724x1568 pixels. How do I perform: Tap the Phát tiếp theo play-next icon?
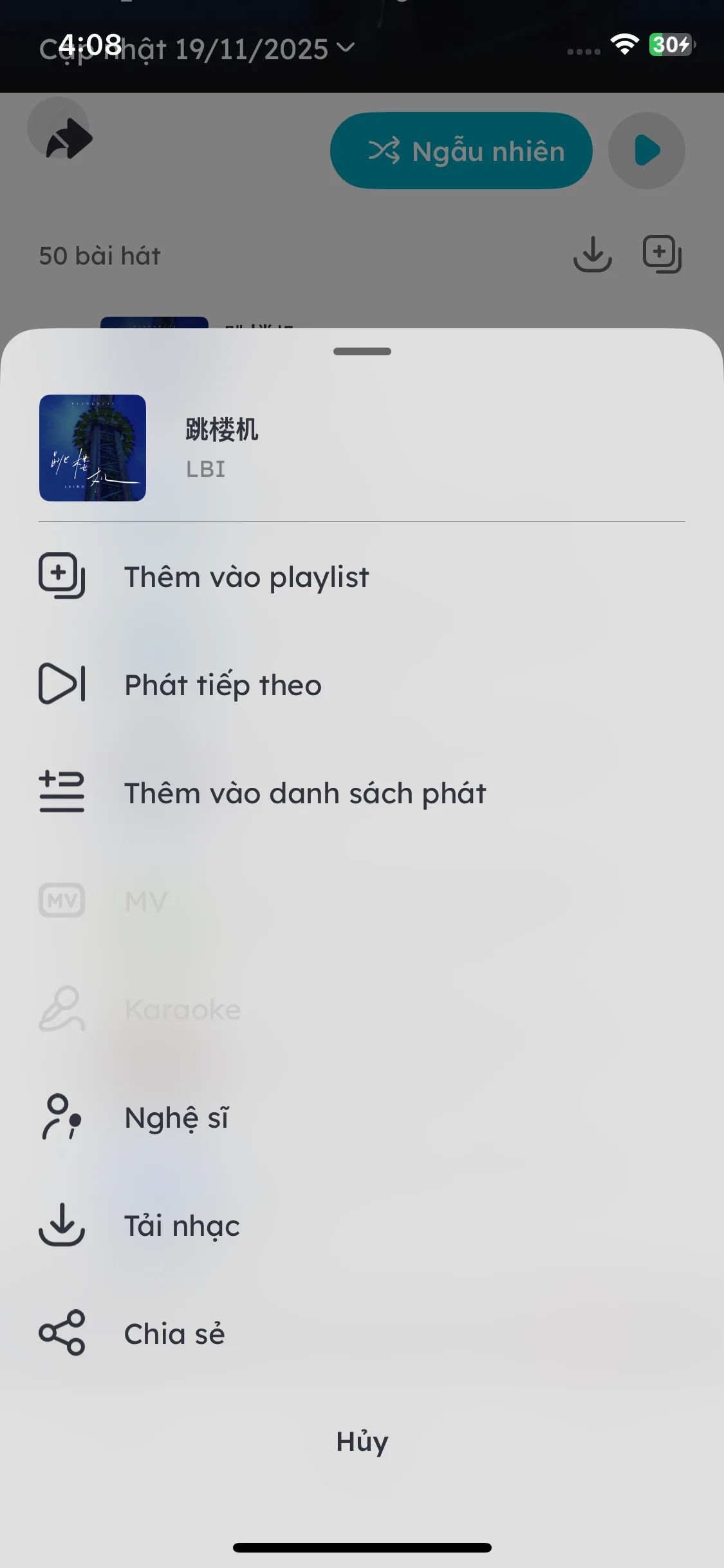pos(61,684)
